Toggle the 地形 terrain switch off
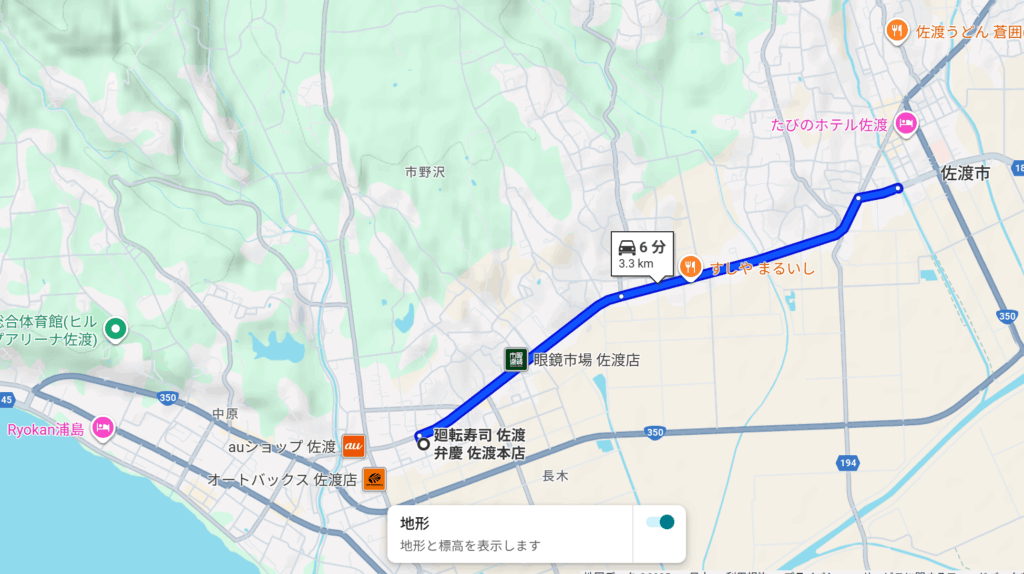Image resolution: width=1024 pixels, height=574 pixels. coord(660,522)
